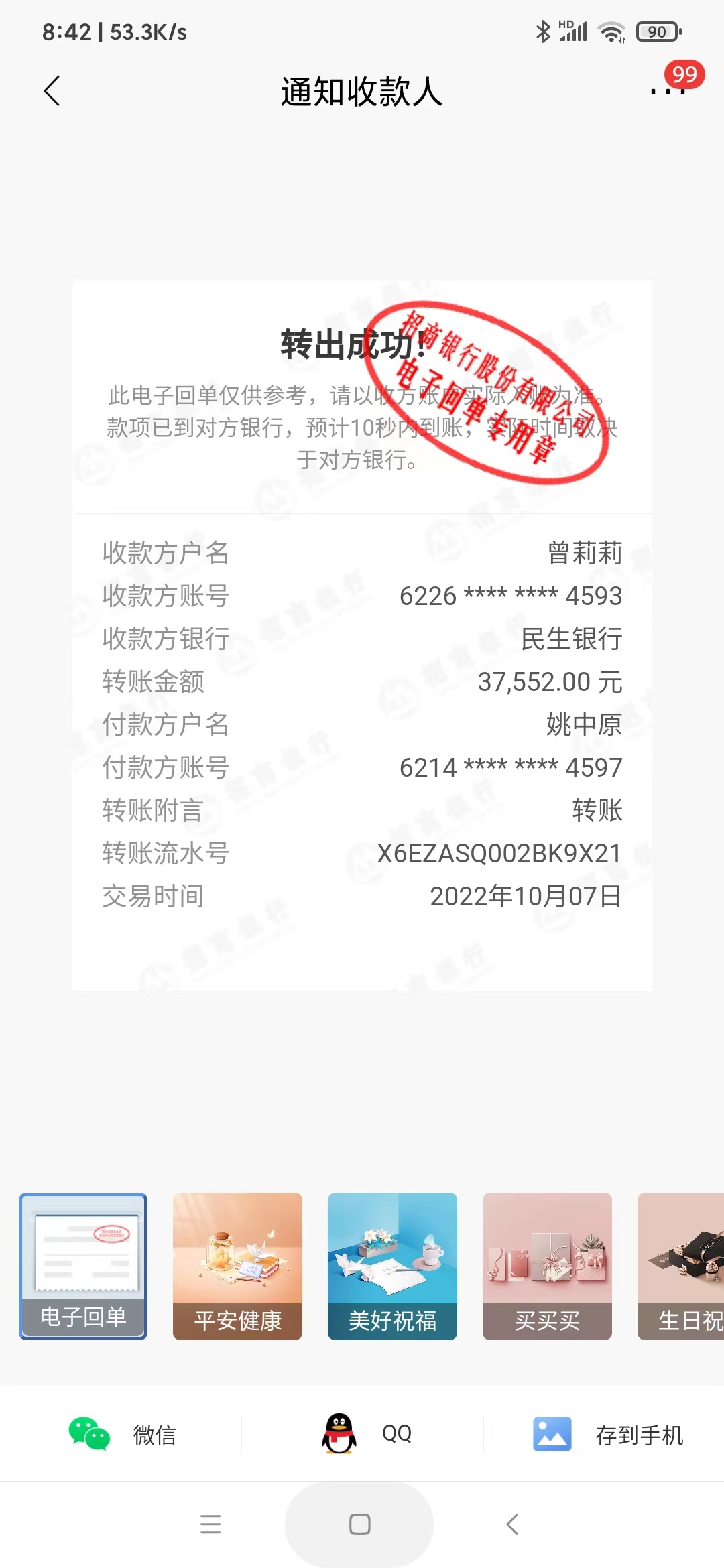724x1568 pixels.
Task: Choose the birthday wishes card template
Action: click(680, 1266)
